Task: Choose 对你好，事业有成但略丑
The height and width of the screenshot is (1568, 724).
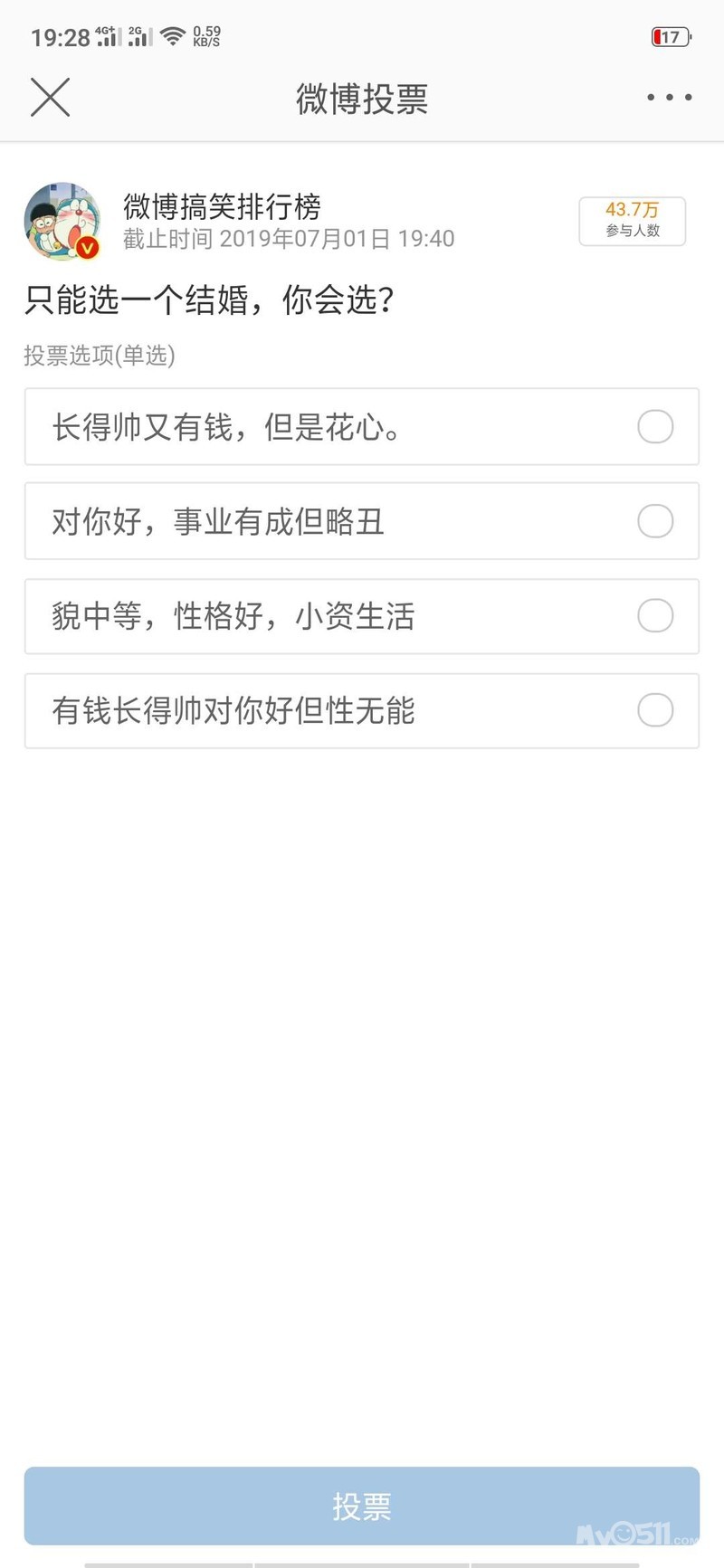Action: [655, 521]
